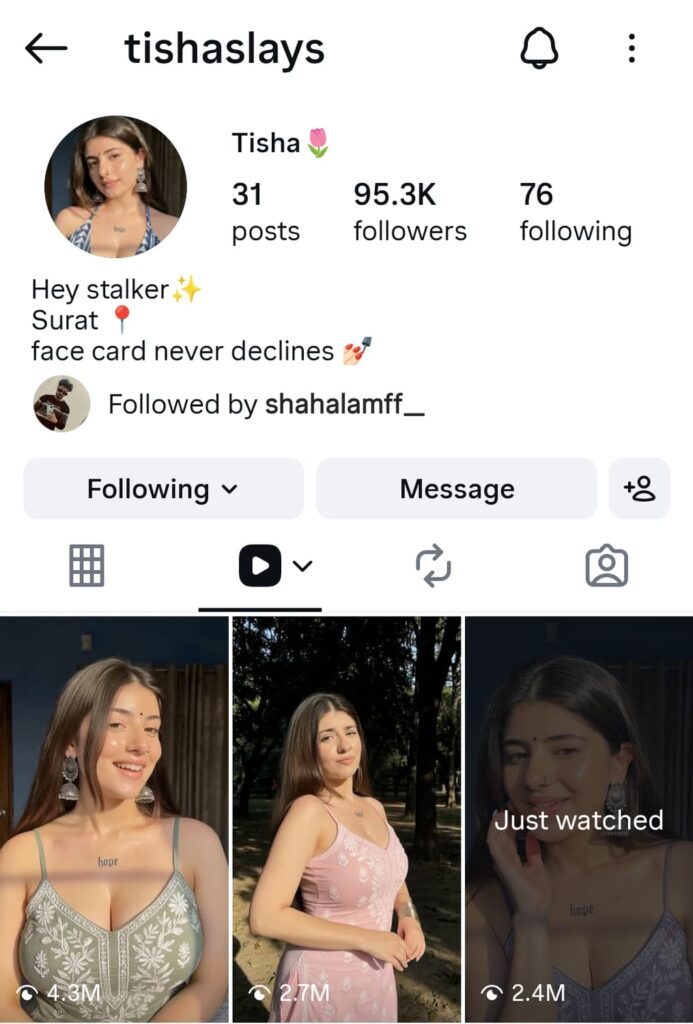This screenshot has width=693, height=1024.
Task: Open the reel with 2.7M views
Action: point(346,820)
